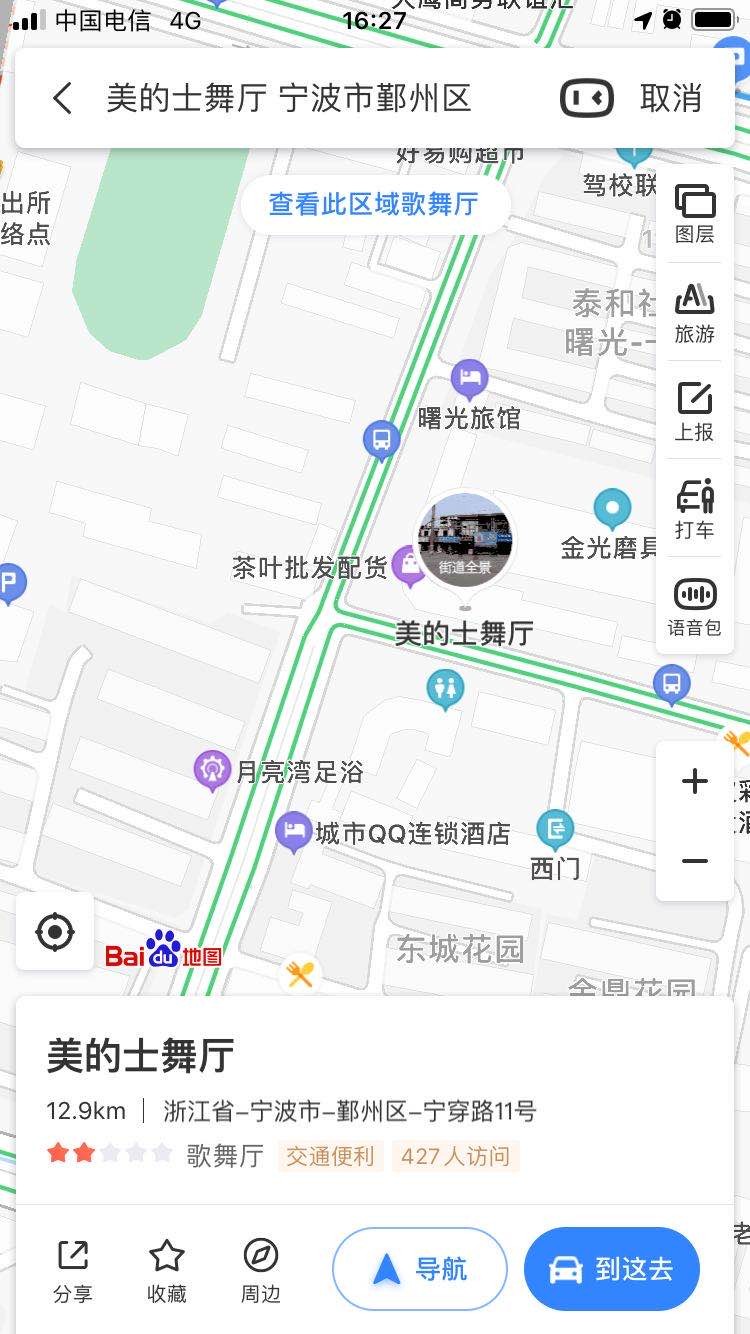Tap the 城市QQ连锁酒店 hotel marker
Viewport: 750px width, 1334px height.
coord(294,833)
